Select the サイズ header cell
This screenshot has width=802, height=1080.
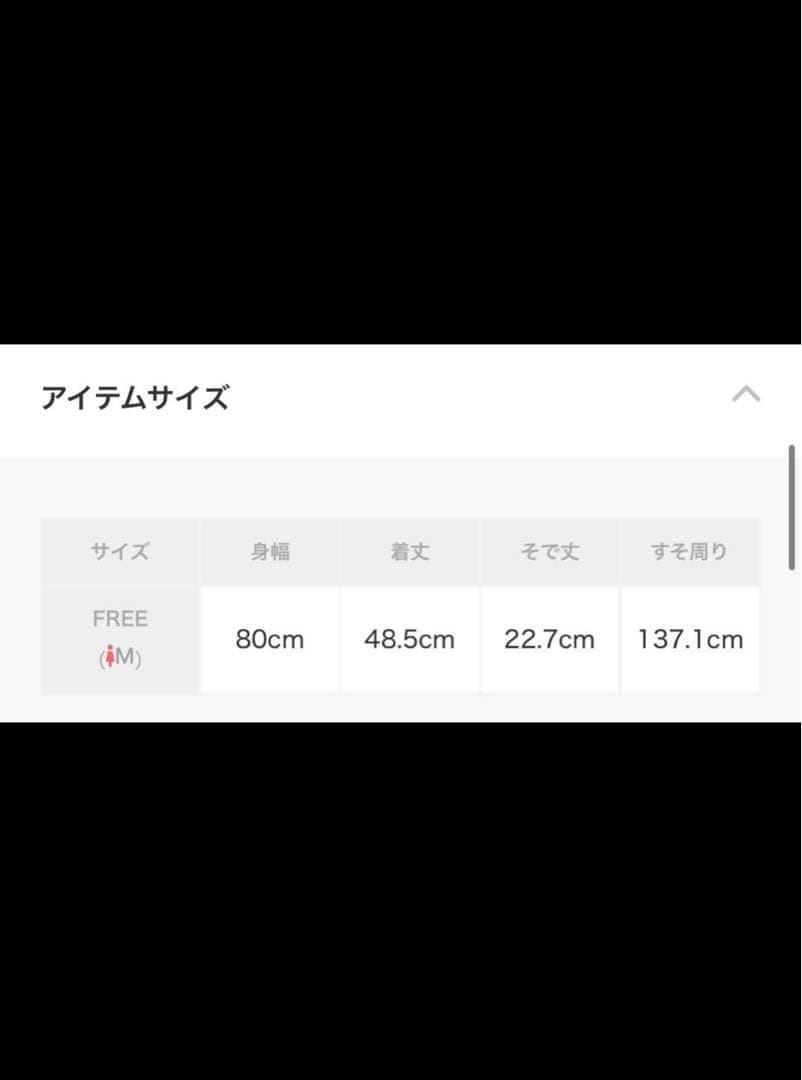pyautogui.click(x=119, y=551)
